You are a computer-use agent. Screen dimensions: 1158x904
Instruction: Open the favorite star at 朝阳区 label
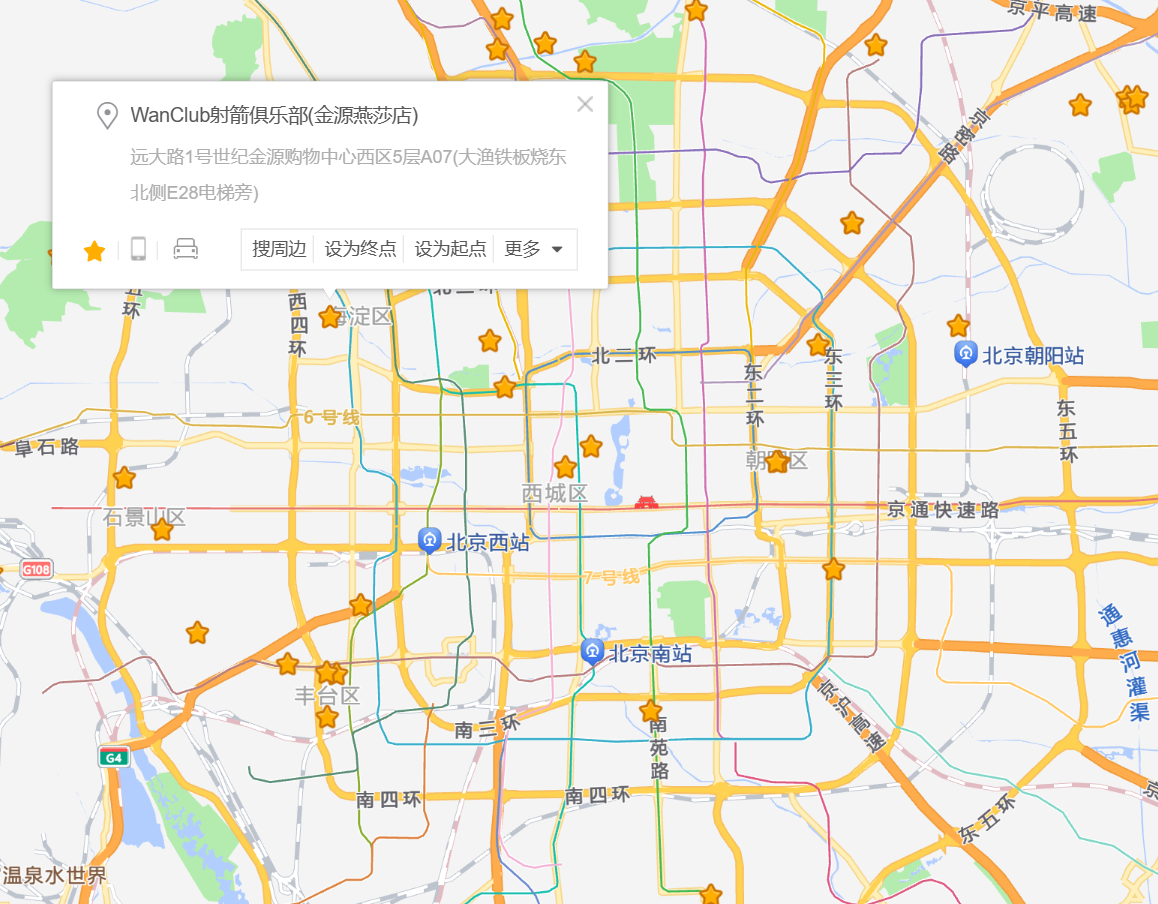pyautogui.click(x=777, y=462)
